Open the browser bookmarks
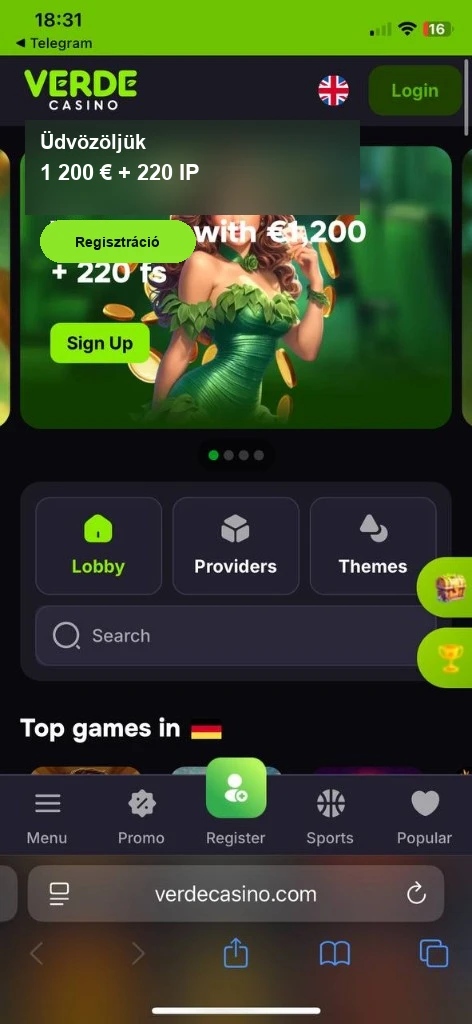Viewport: 472px width, 1024px height. (x=335, y=954)
